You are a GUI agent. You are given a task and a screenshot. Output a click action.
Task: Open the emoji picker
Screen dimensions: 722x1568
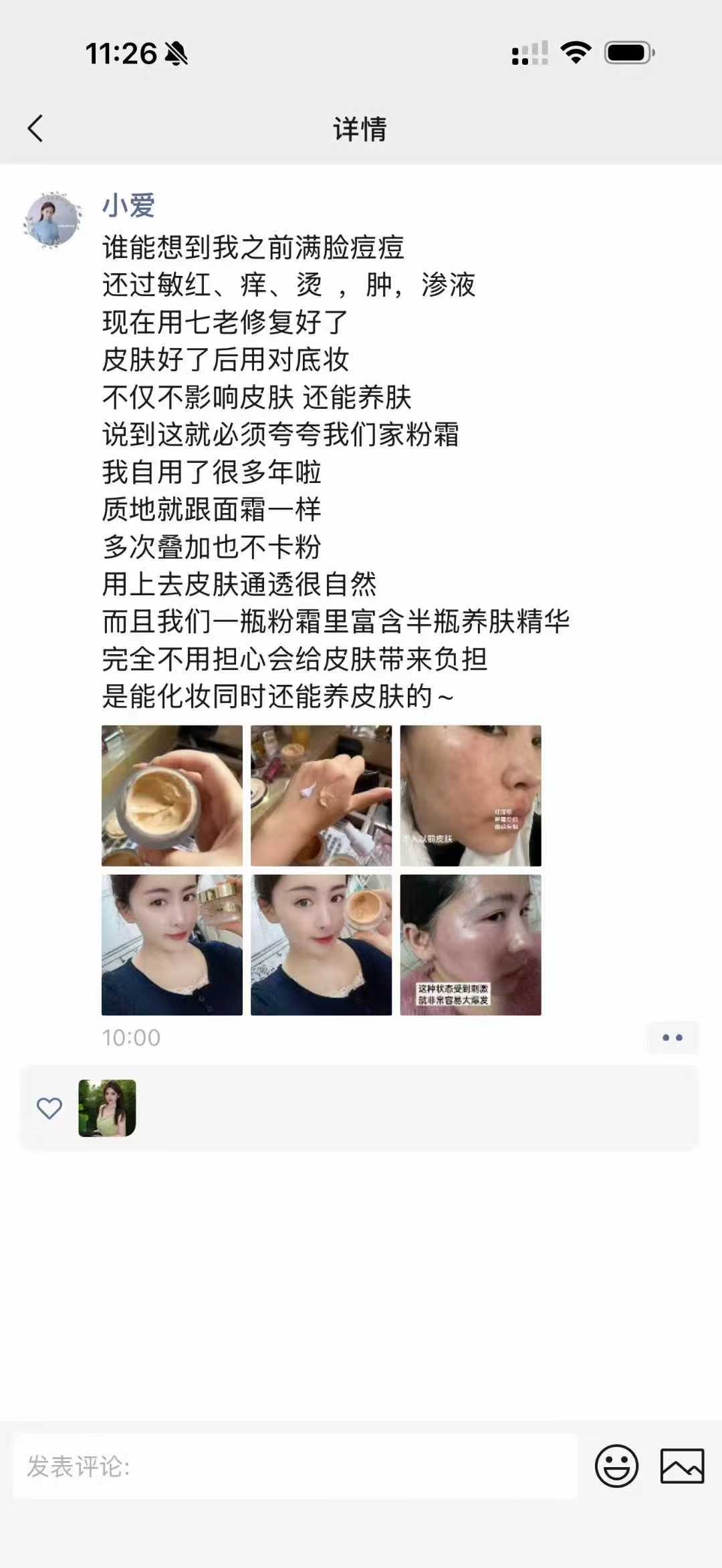click(x=616, y=1466)
